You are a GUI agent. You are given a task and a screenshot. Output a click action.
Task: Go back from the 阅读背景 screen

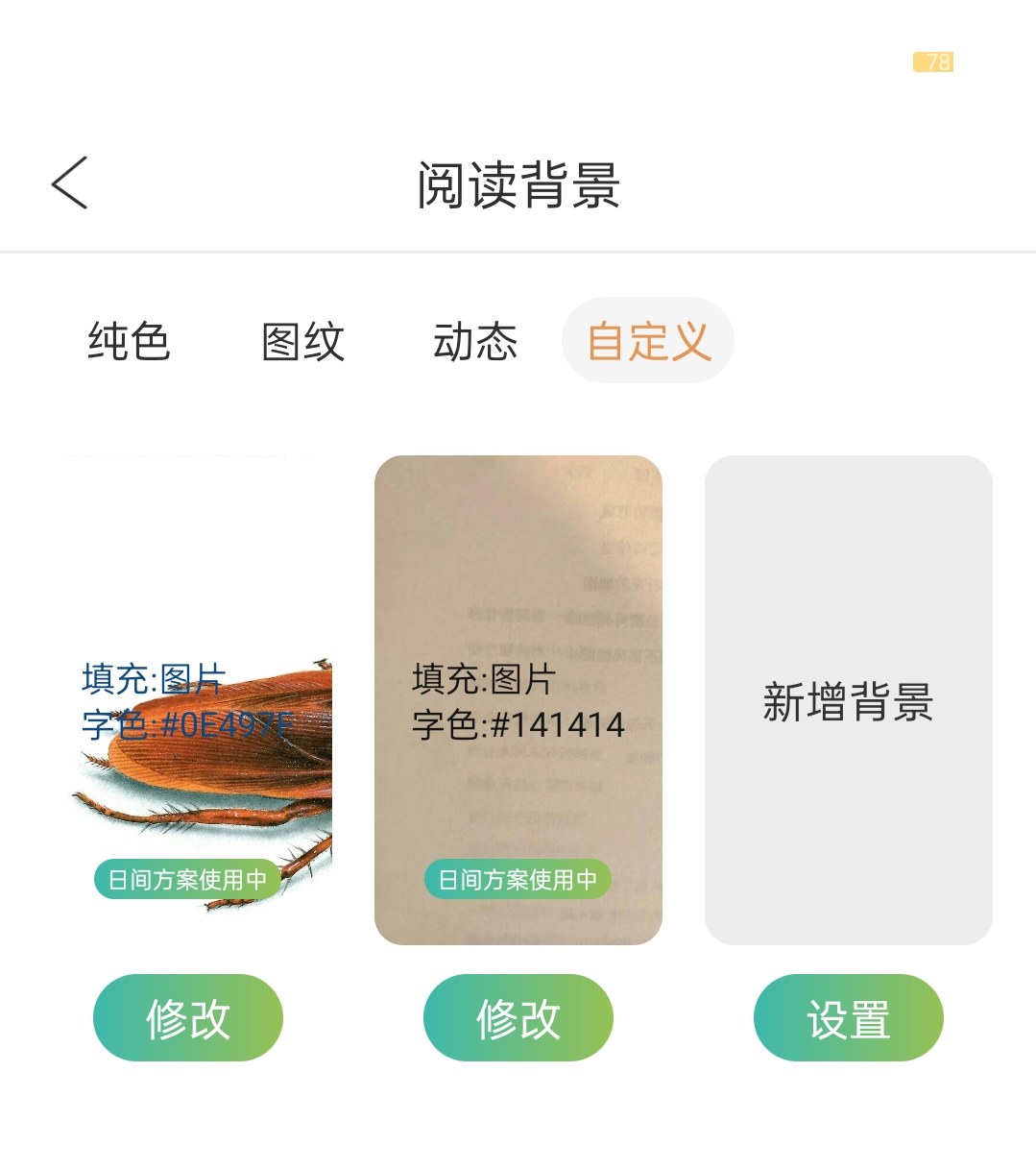coord(70,183)
